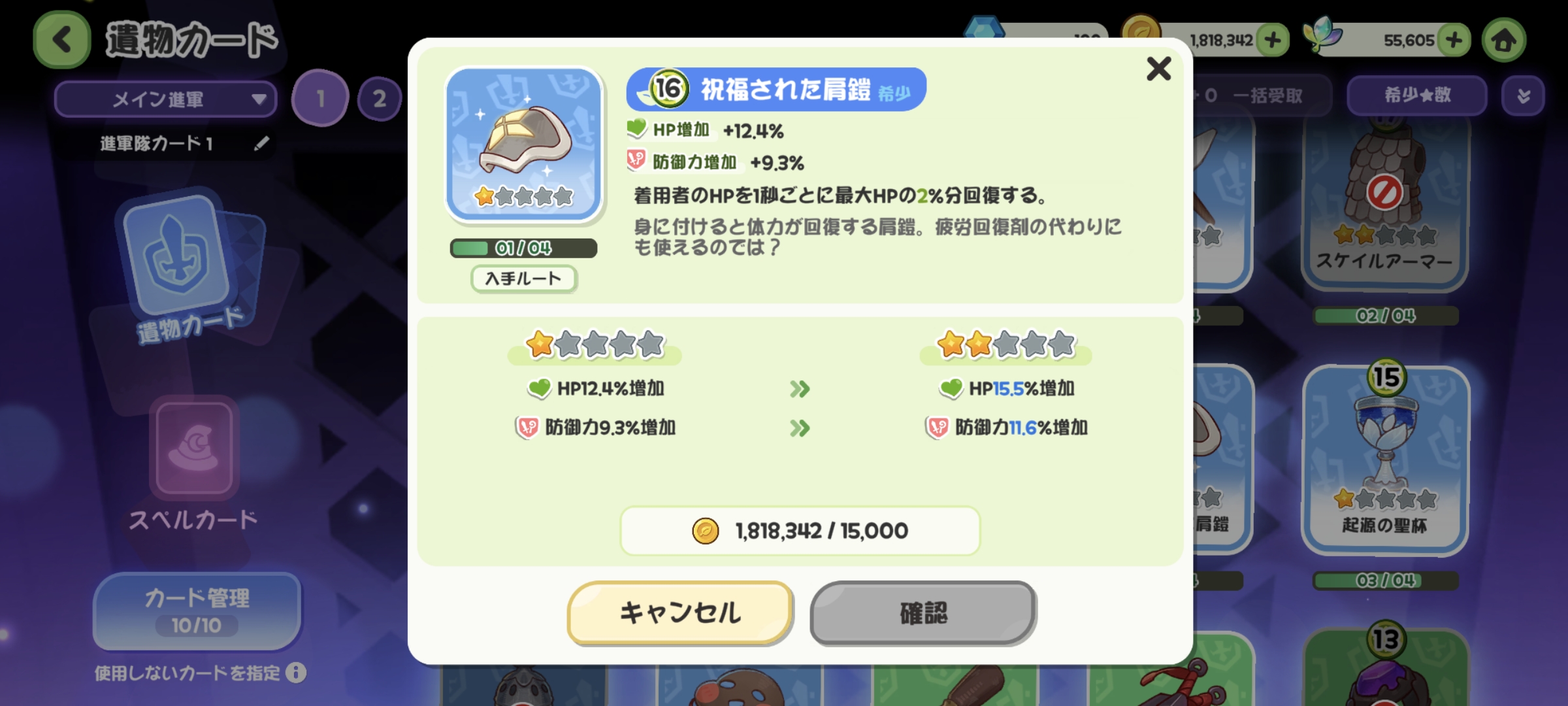Screen dimensions: 1568x706
Task: Open 入手ルート for this card
Action: (x=523, y=278)
